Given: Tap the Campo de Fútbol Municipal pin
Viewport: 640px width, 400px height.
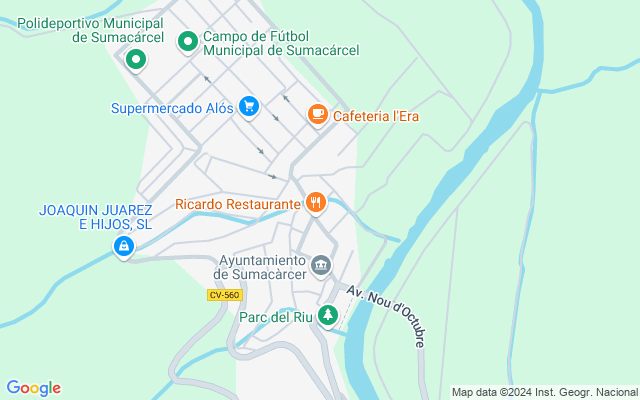Looking at the screenshot, I should click(187, 42).
